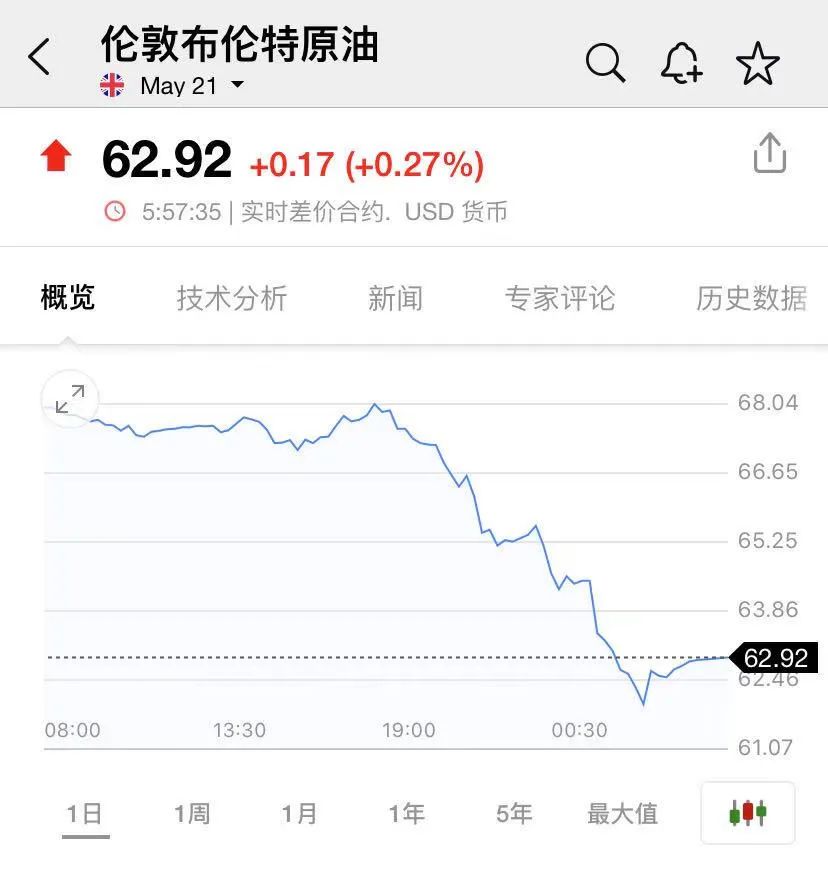828x876 pixels.
Task: Add to watchlist with the star icon
Action: (x=757, y=64)
